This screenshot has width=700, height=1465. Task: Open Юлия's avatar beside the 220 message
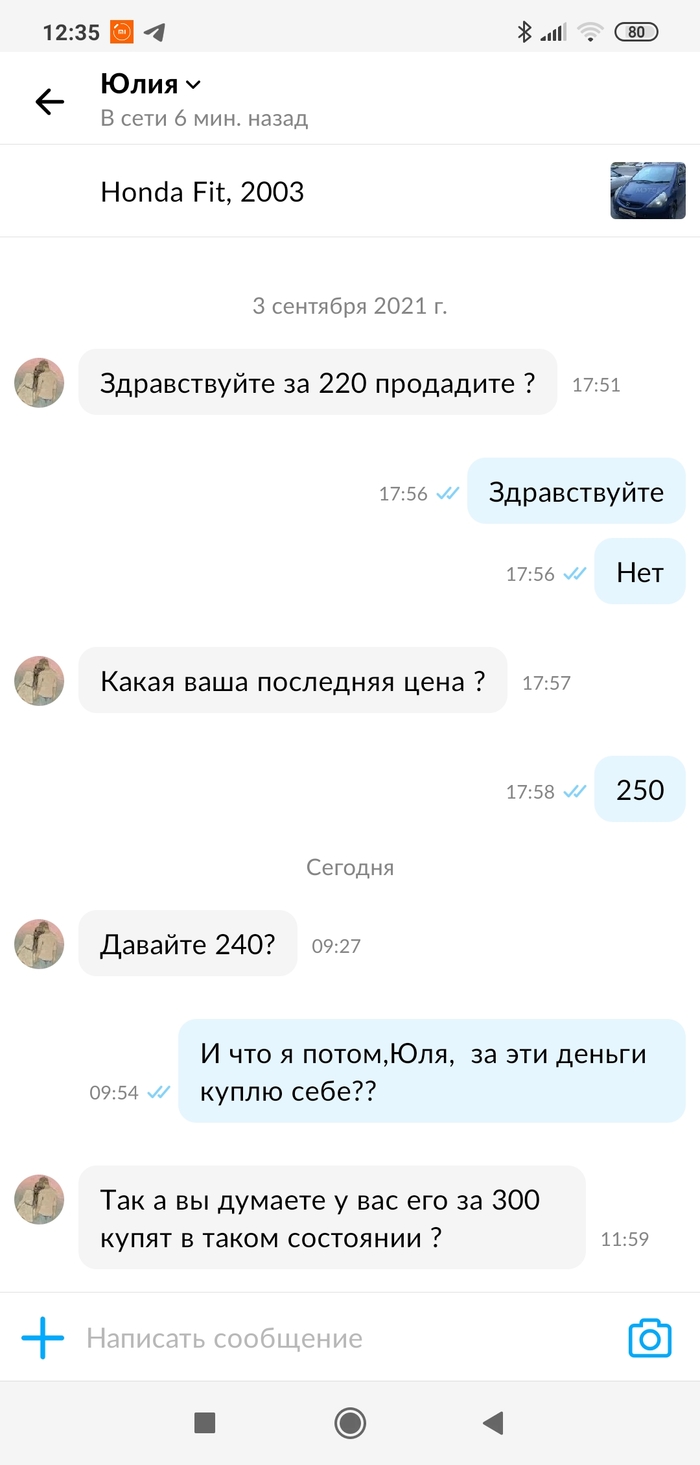39,383
